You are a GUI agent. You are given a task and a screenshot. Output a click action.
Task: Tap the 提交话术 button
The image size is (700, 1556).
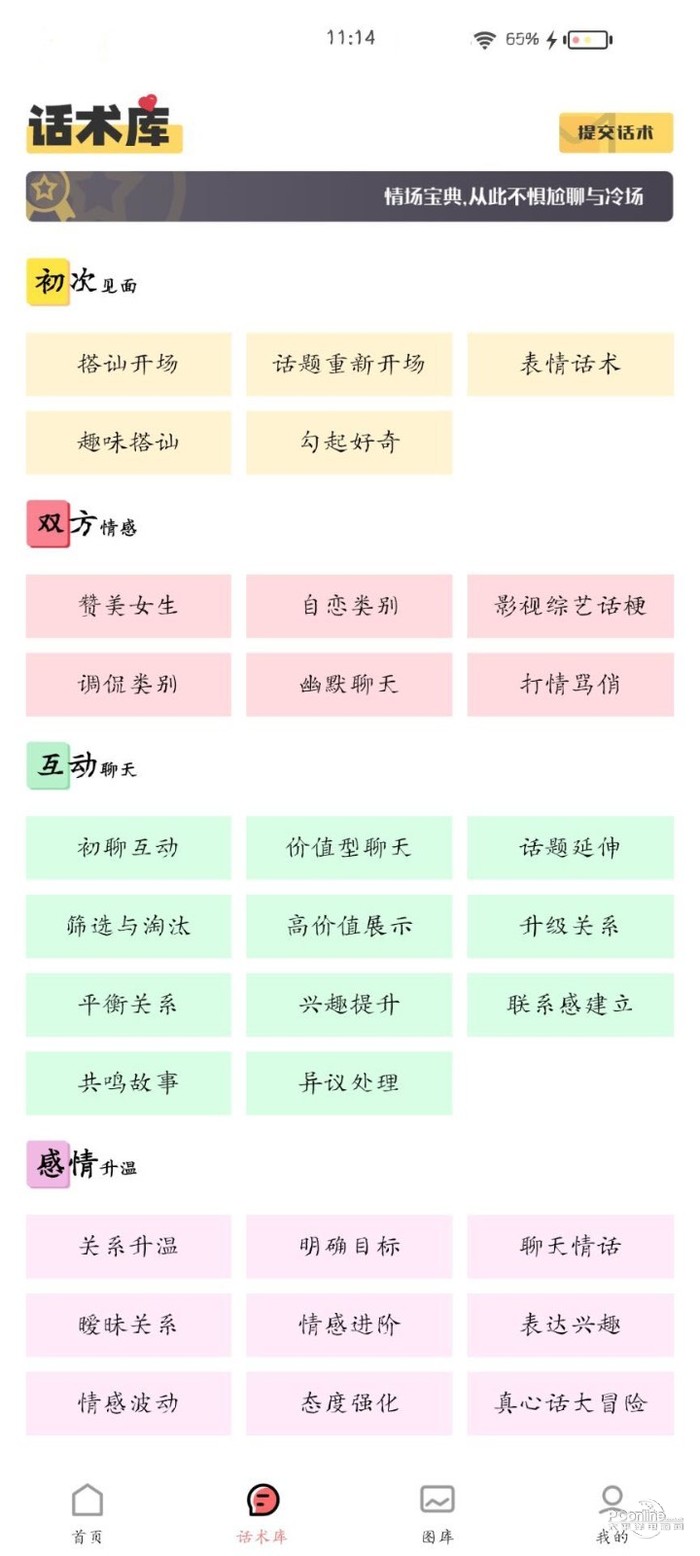click(615, 133)
